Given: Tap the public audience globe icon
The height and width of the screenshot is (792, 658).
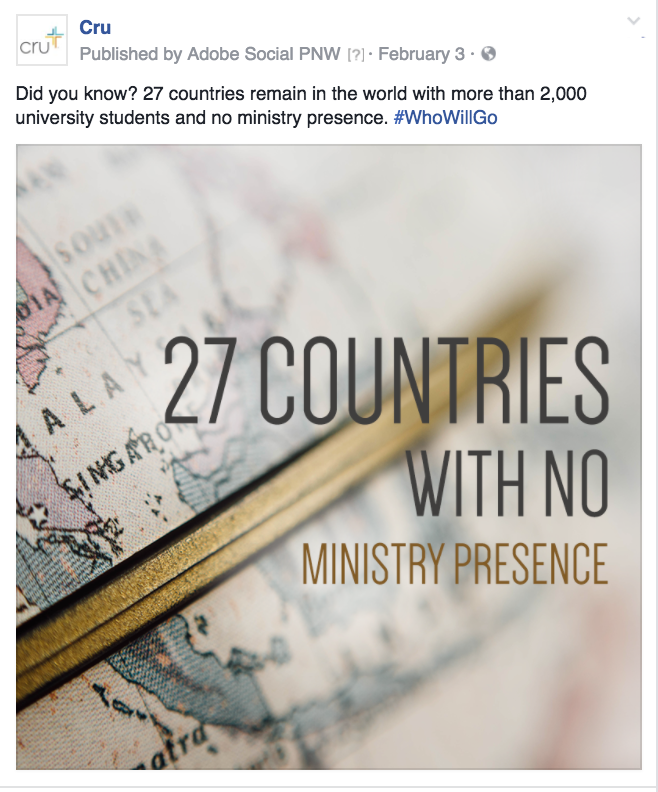Looking at the screenshot, I should click(488, 54).
